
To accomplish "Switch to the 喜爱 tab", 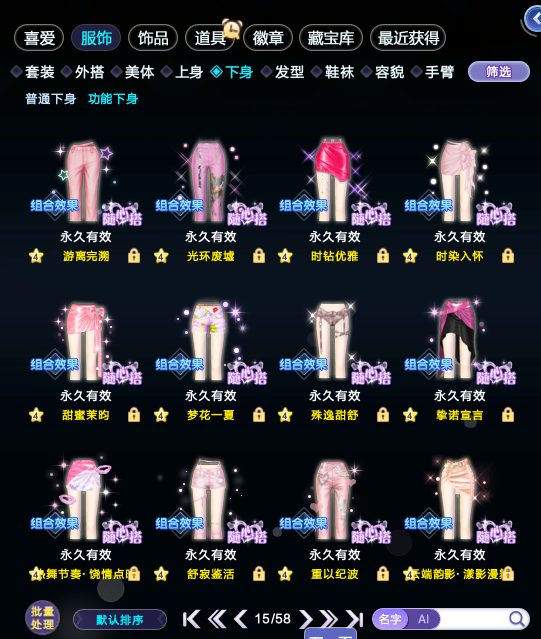I will pos(39,38).
